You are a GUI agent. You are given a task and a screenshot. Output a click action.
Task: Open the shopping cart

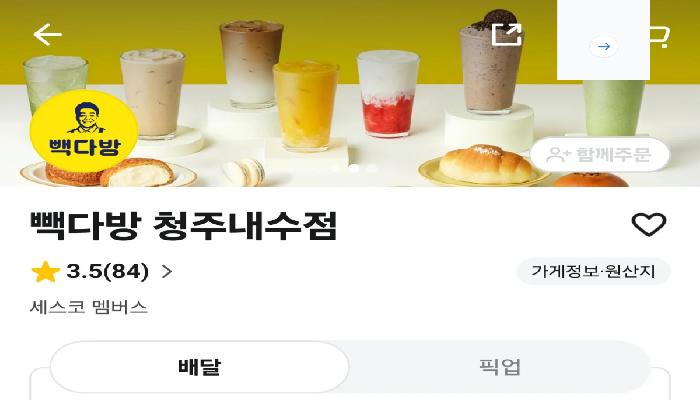[x=660, y=37]
